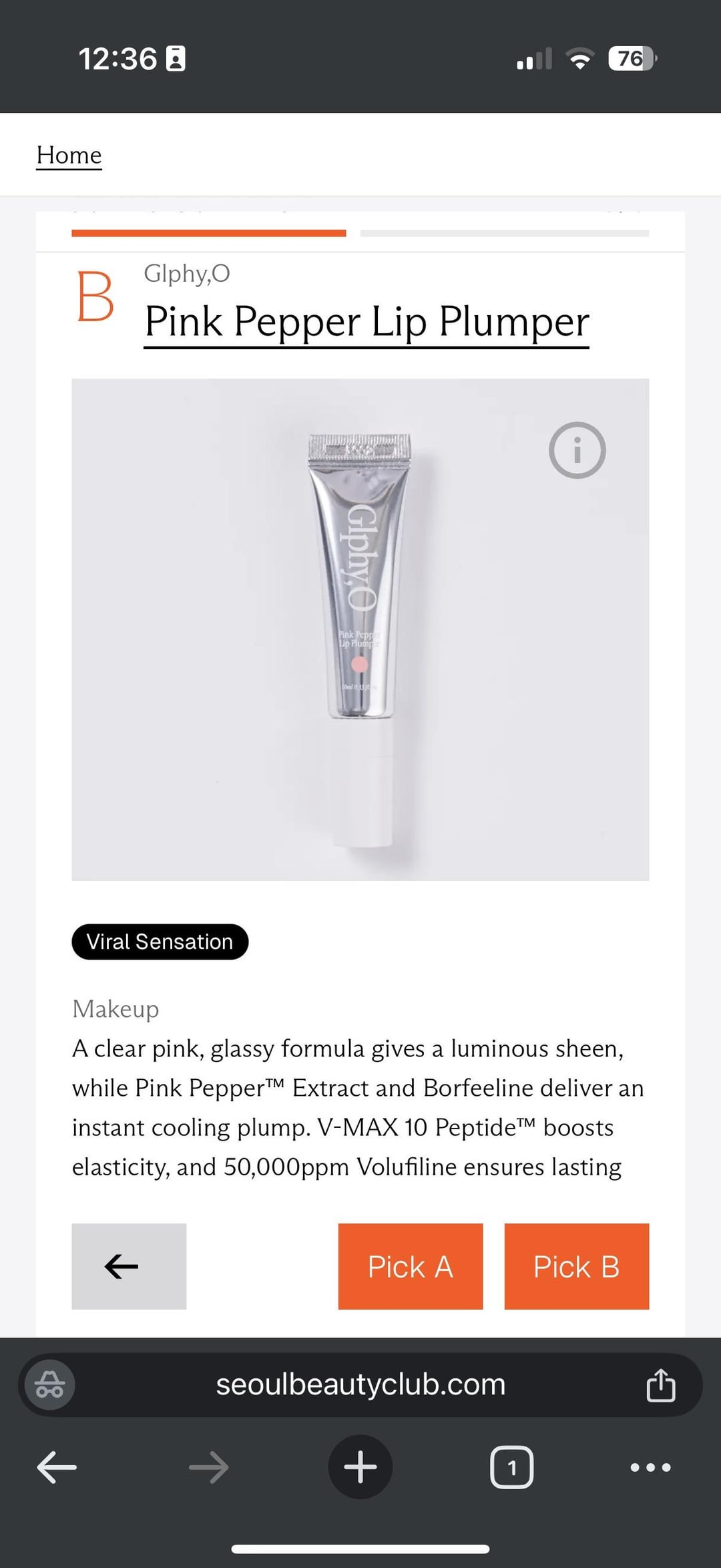Choose Pick B

pyautogui.click(x=577, y=1266)
